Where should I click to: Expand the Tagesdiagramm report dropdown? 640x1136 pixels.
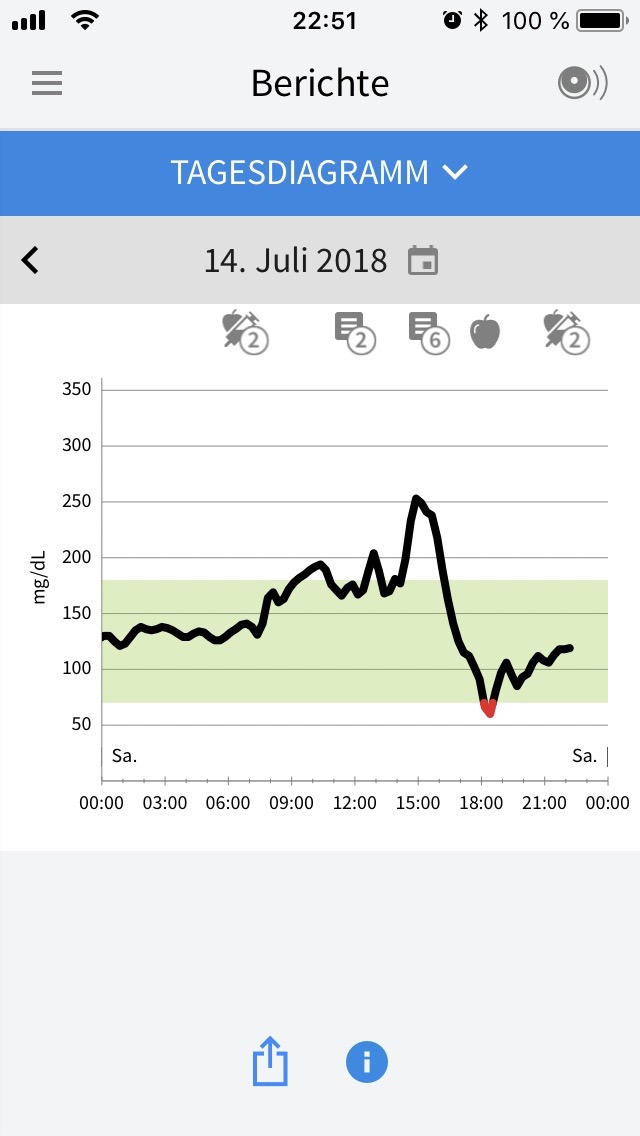click(320, 172)
